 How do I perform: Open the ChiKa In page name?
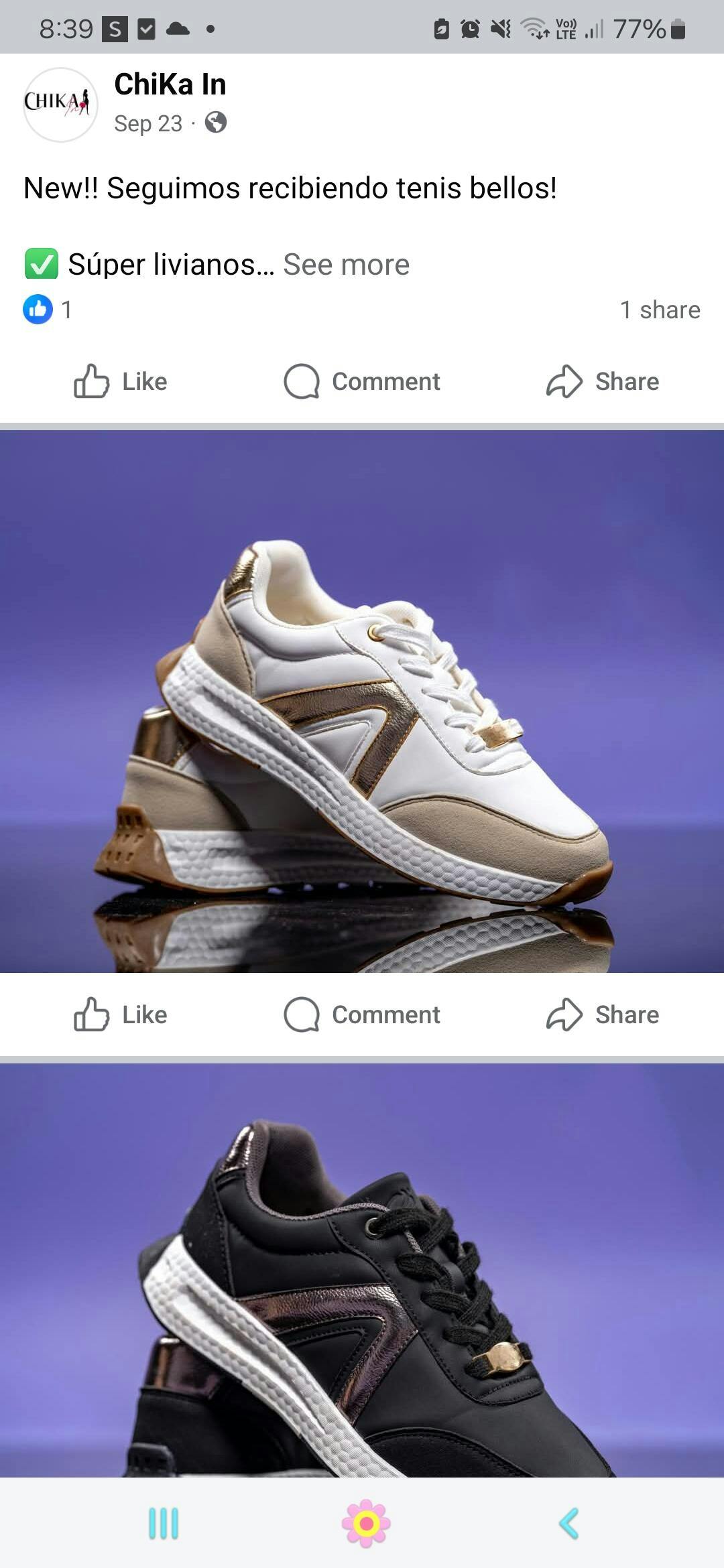coord(170,84)
